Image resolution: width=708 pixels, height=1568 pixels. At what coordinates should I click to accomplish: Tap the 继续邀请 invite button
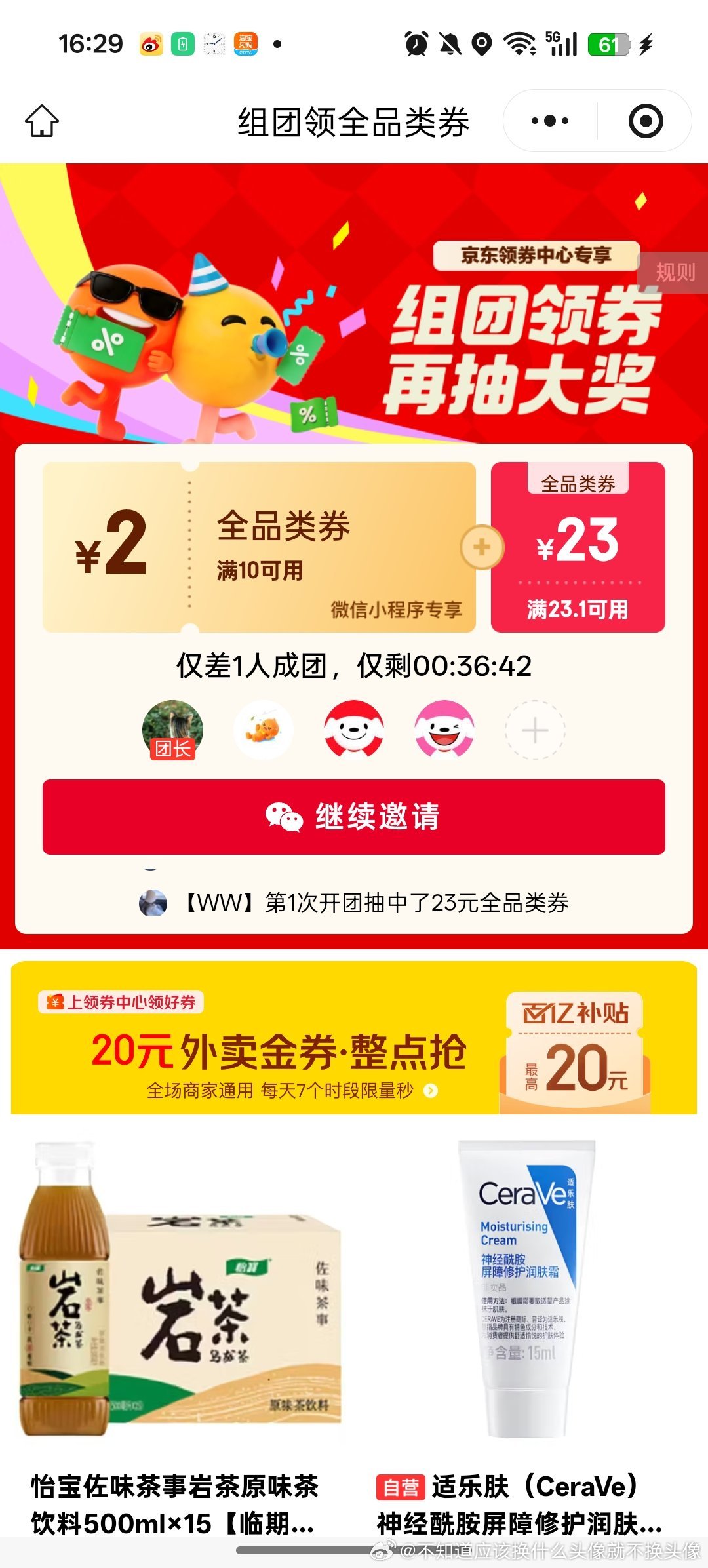(x=354, y=817)
